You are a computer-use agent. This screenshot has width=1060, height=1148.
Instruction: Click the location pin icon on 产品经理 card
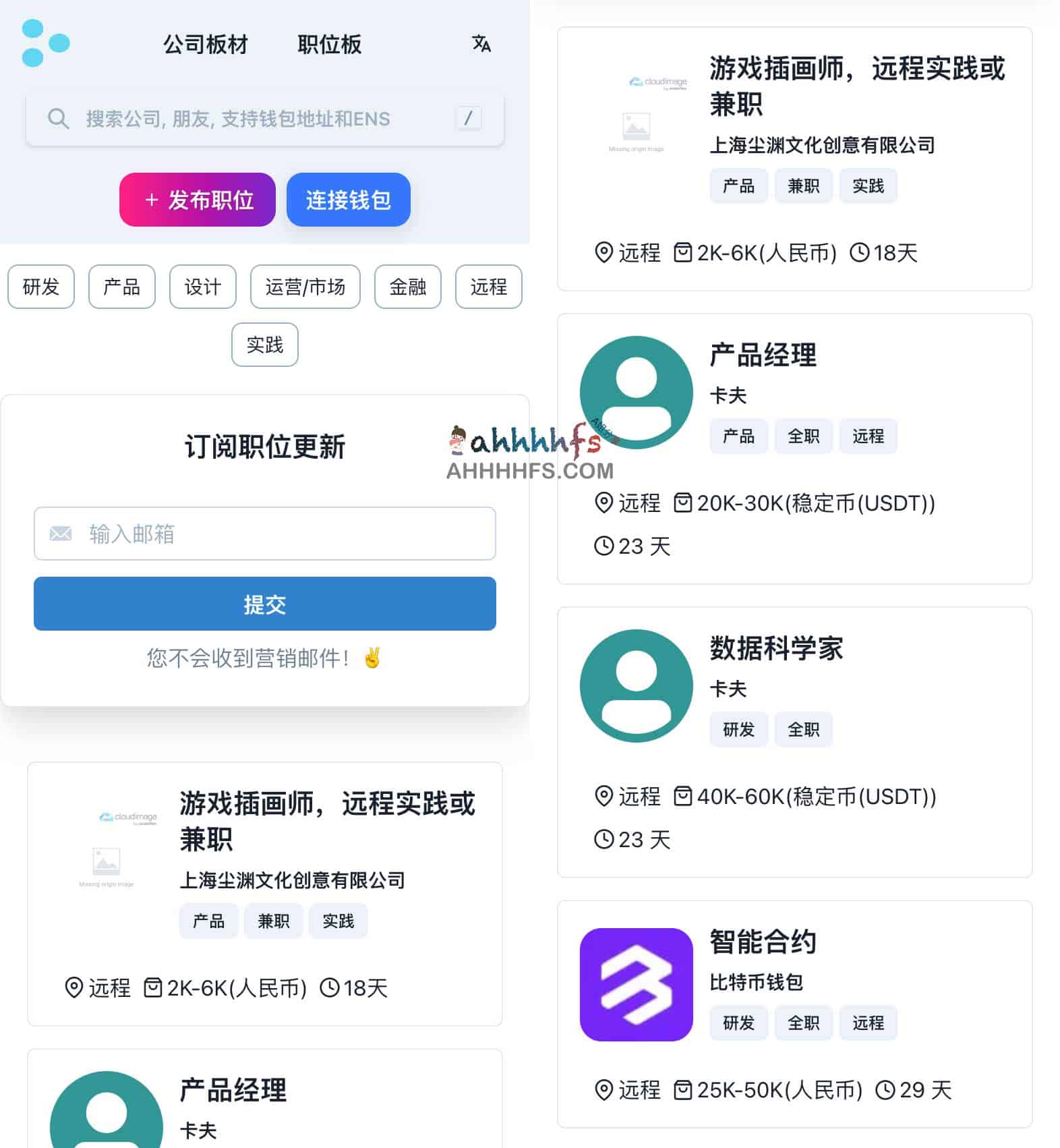(603, 503)
